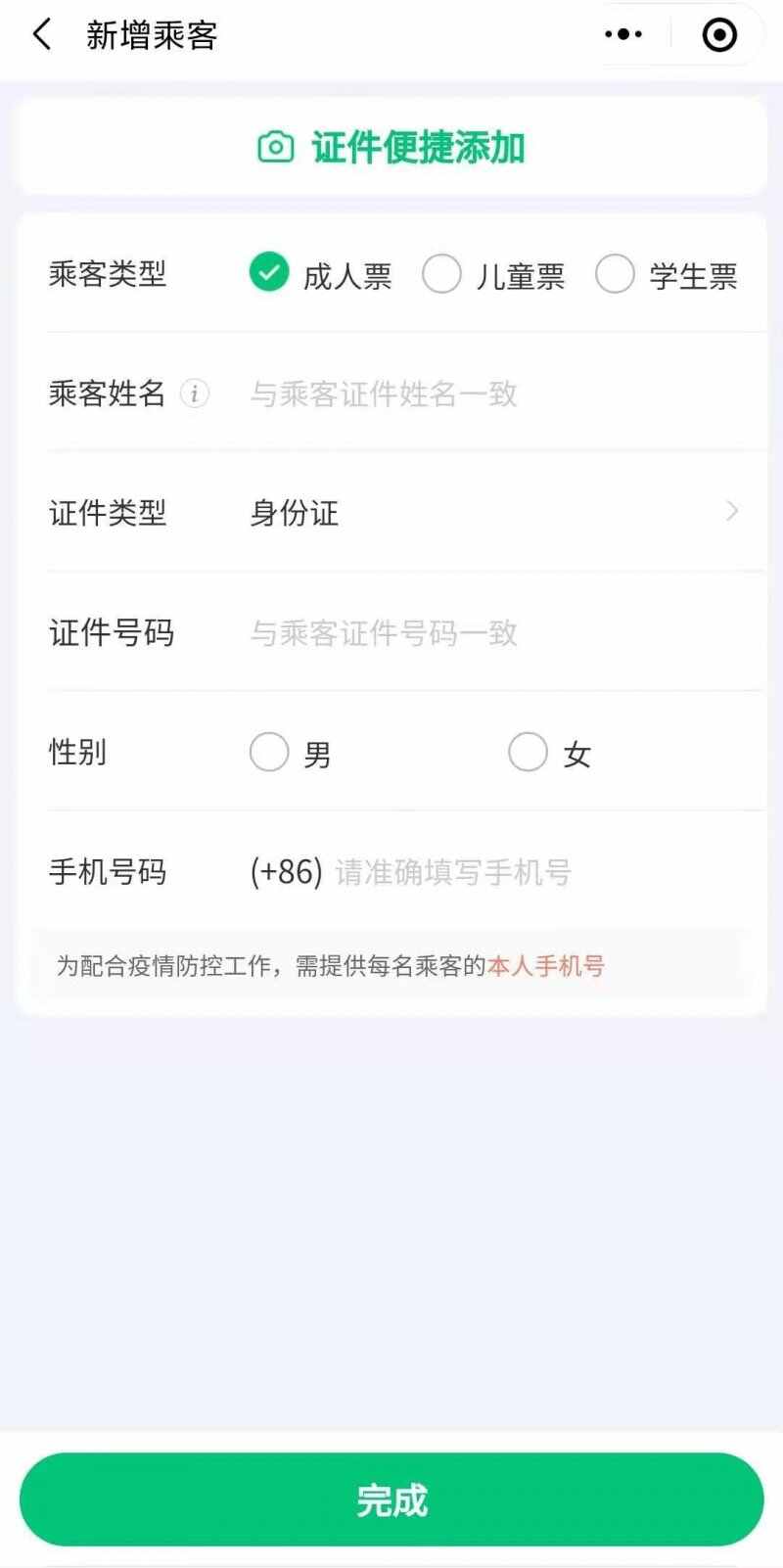Focus the 证件号码 input field
783x1568 pixels.
click(489, 633)
